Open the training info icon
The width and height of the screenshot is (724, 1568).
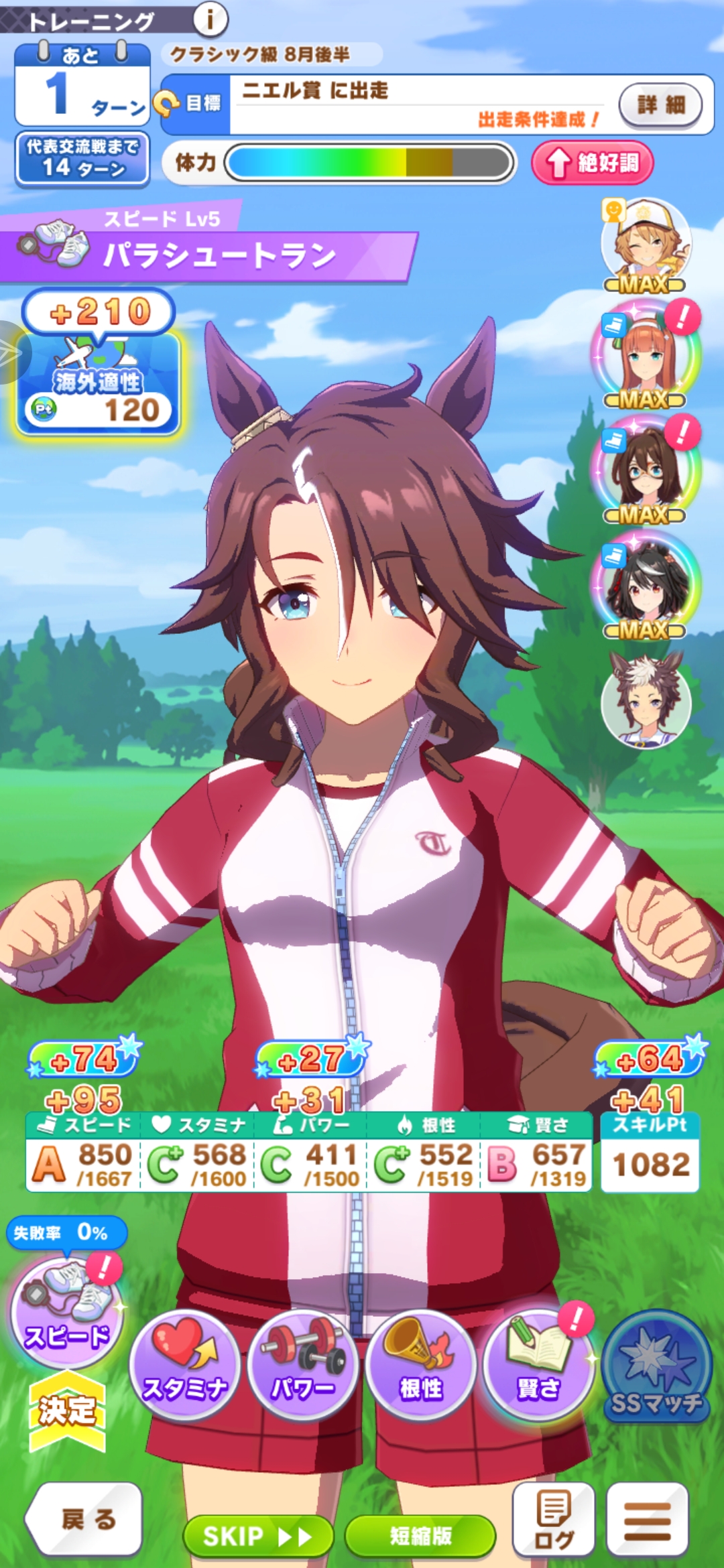pyautogui.click(x=210, y=19)
